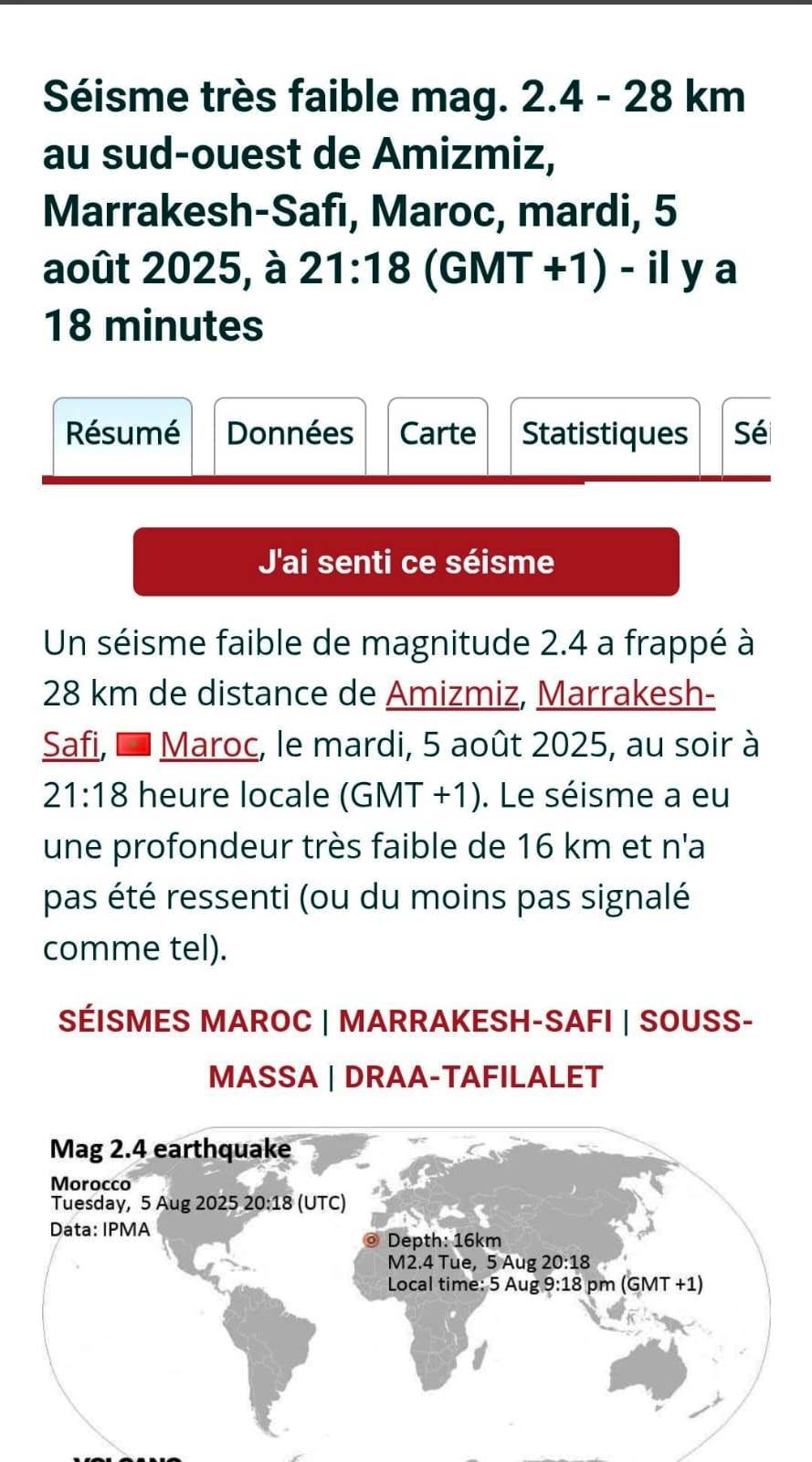Switch to the Résumé tab
This screenshot has height=1462, width=812.
(122, 434)
